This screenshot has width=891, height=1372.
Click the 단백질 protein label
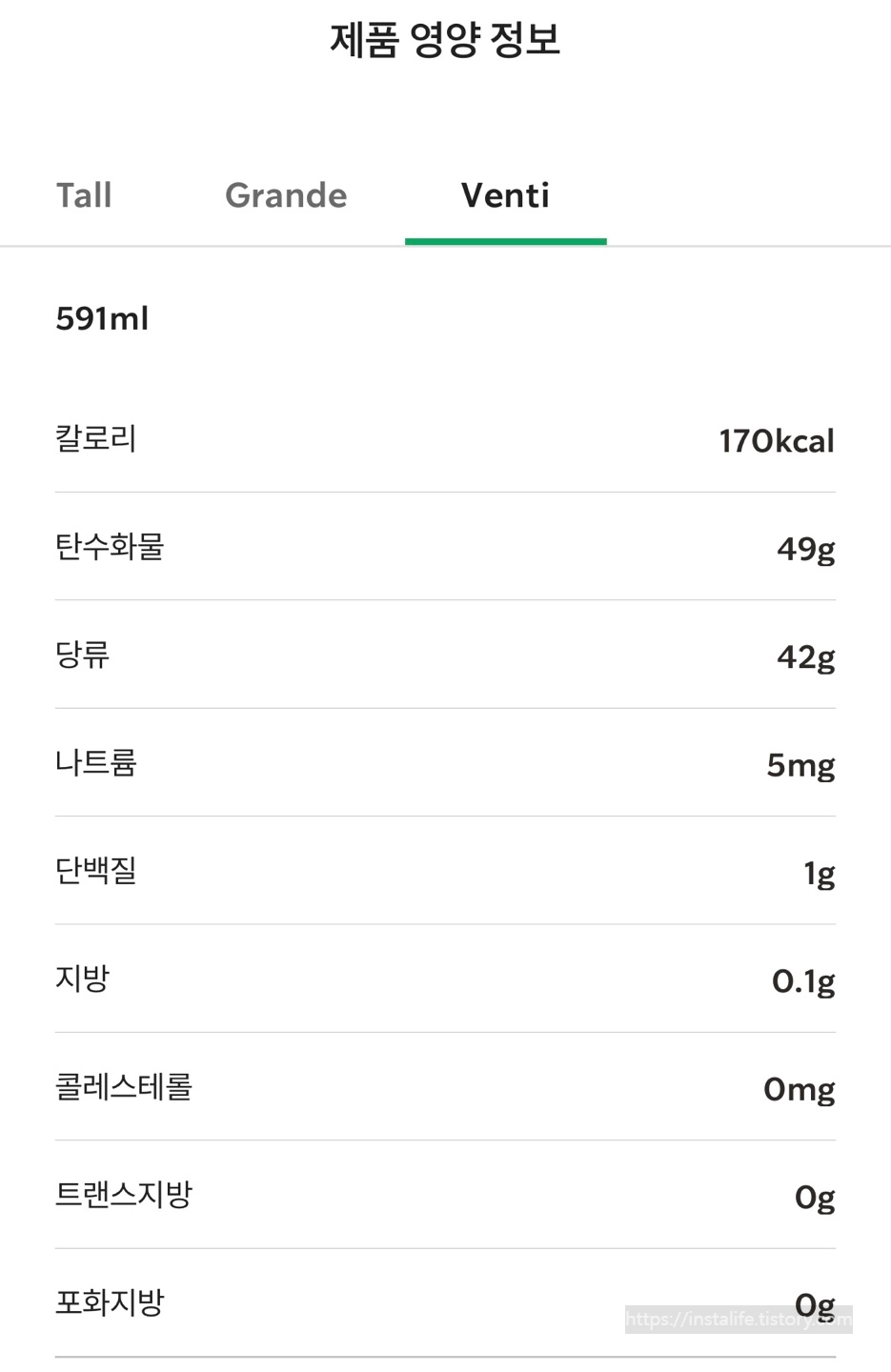95,871
